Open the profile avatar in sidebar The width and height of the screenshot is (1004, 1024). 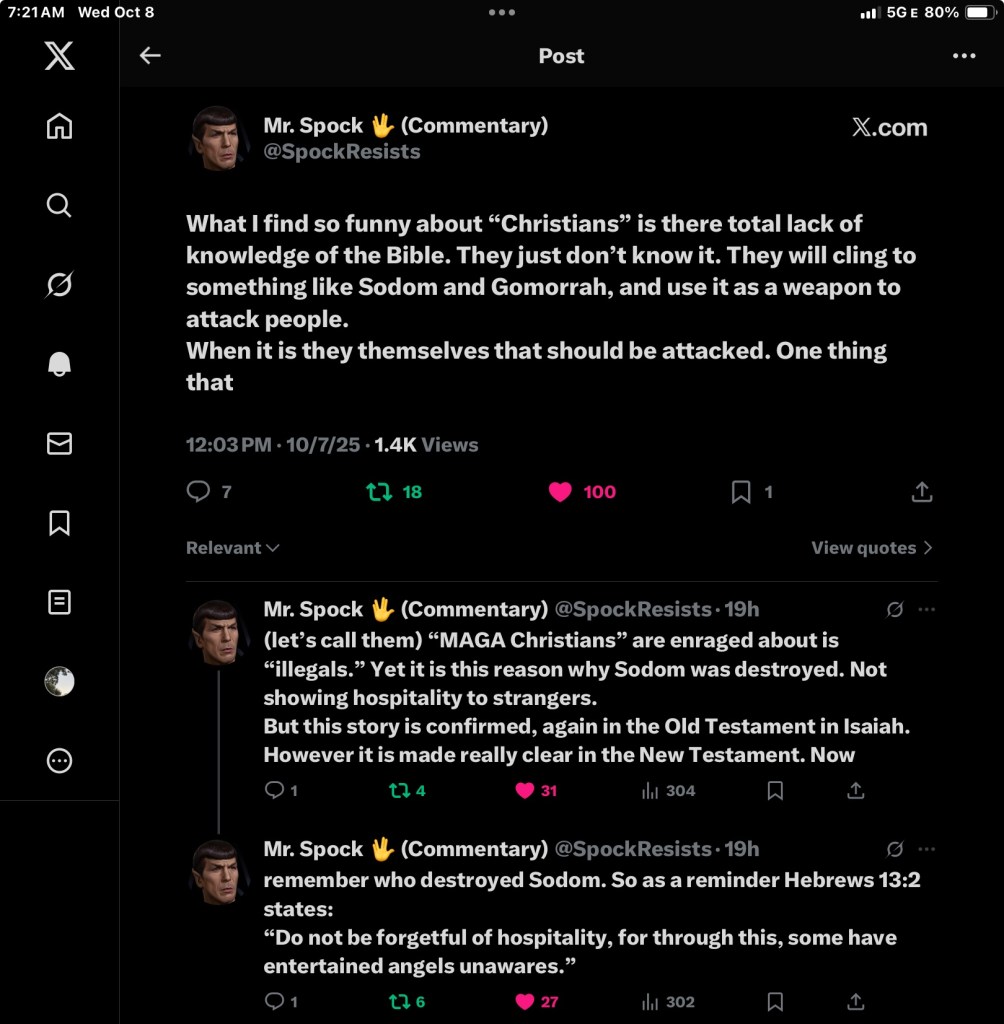pyautogui.click(x=59, y=682)
